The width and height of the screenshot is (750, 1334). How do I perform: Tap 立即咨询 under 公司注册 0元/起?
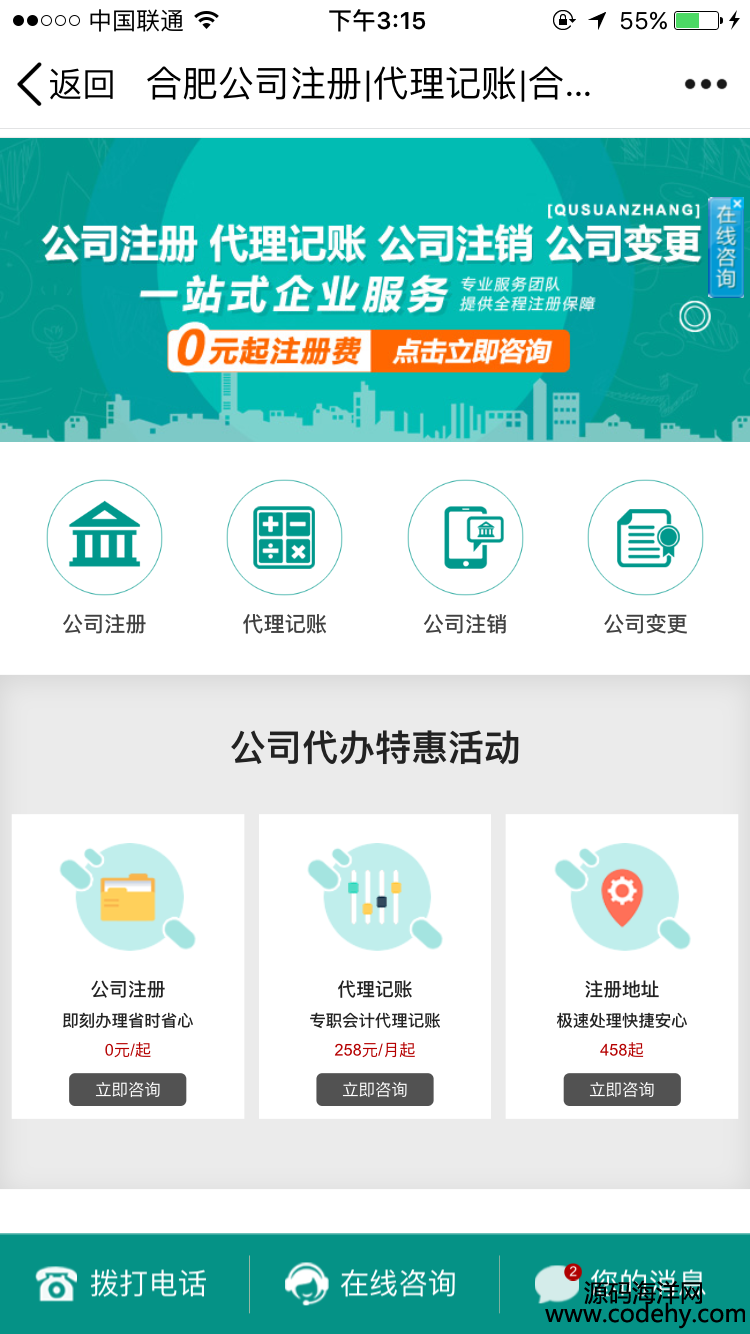tap(127, 1089)
